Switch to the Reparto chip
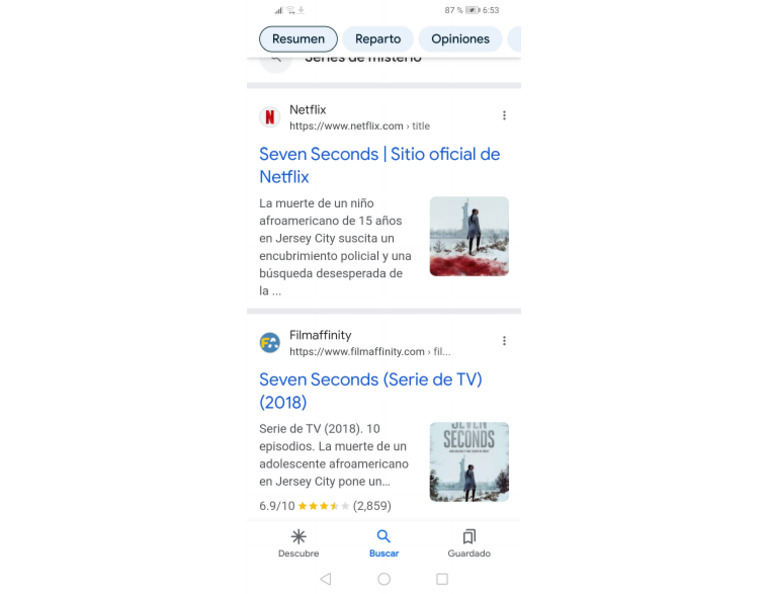Screen dimensions: 768x594 pyautogui.click(x=378, y=39)
